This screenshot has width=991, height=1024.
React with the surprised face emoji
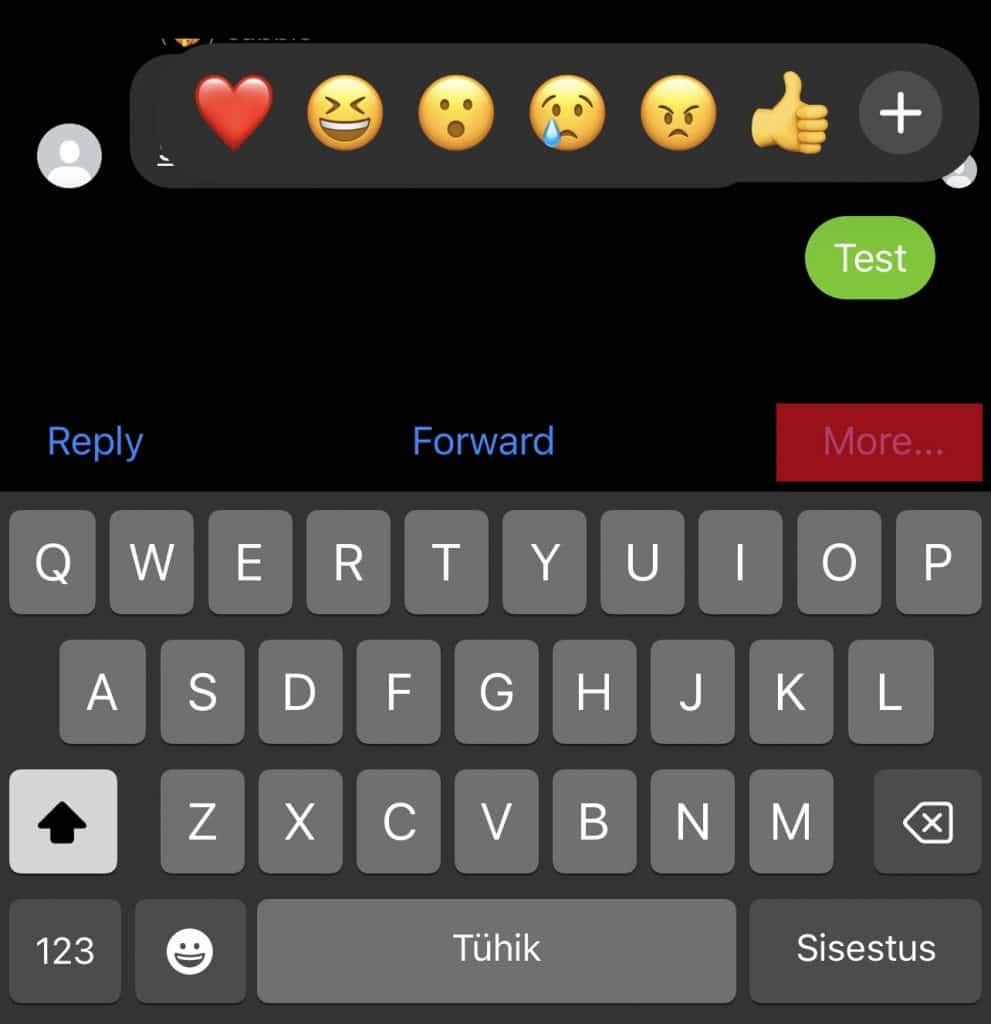click(455, 113)
